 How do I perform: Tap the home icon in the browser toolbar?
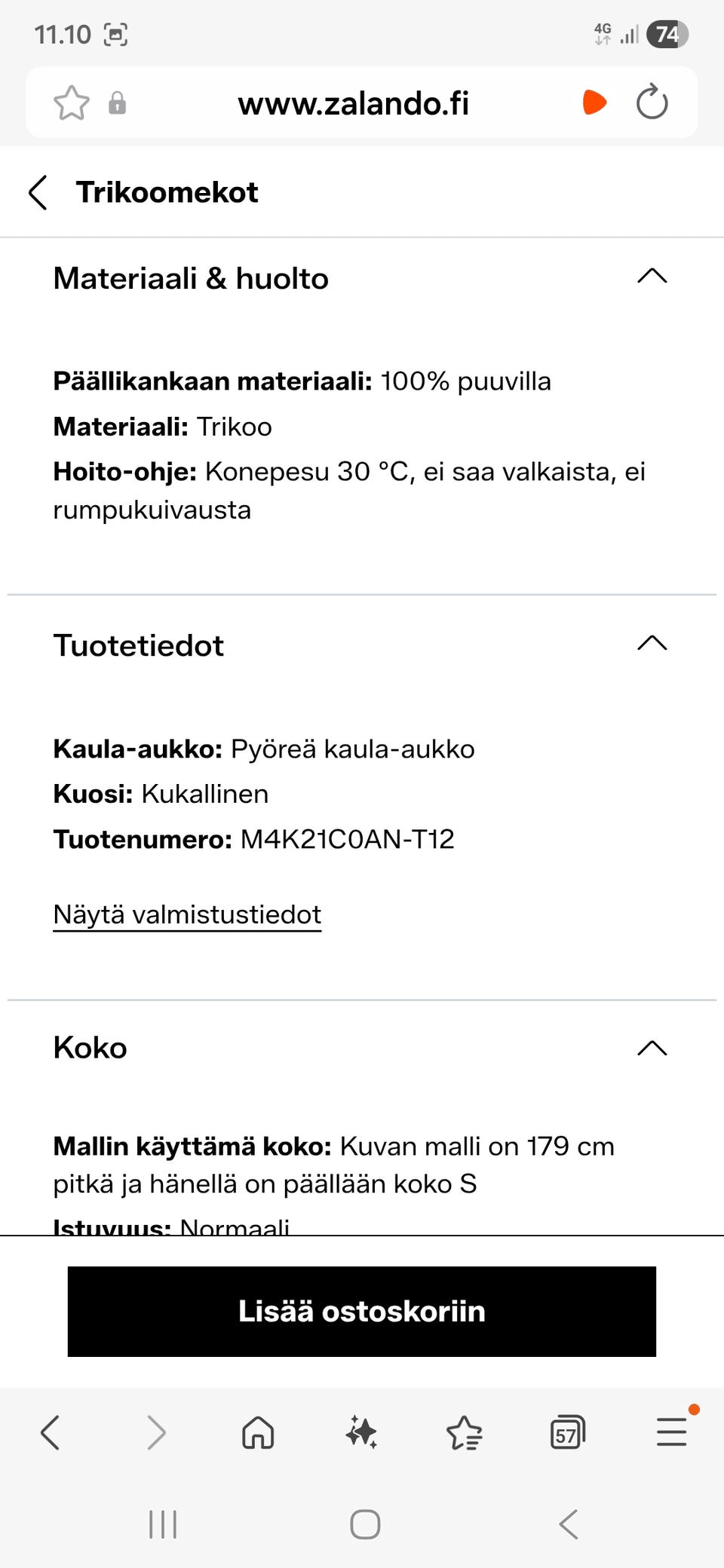coord(256,1432)
